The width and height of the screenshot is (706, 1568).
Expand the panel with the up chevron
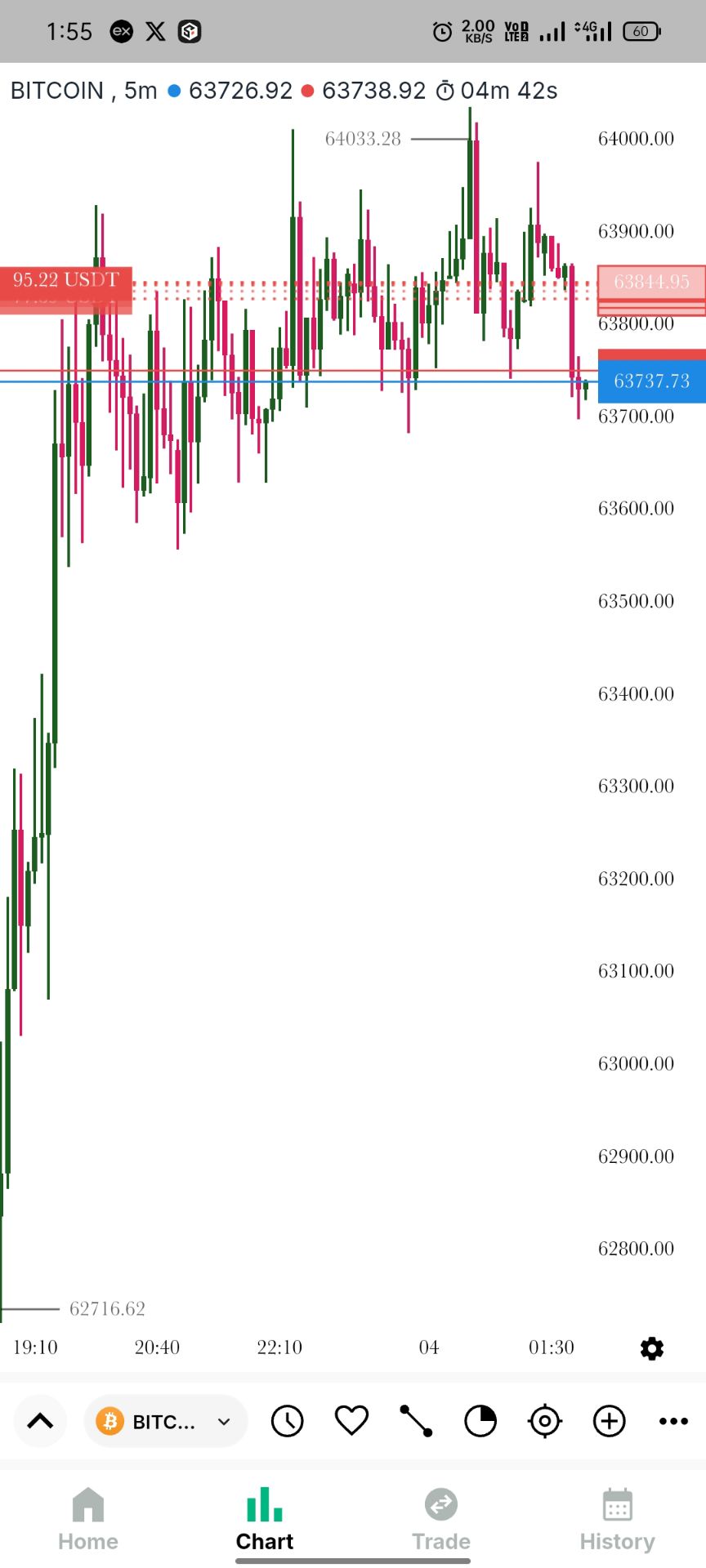40,1422
